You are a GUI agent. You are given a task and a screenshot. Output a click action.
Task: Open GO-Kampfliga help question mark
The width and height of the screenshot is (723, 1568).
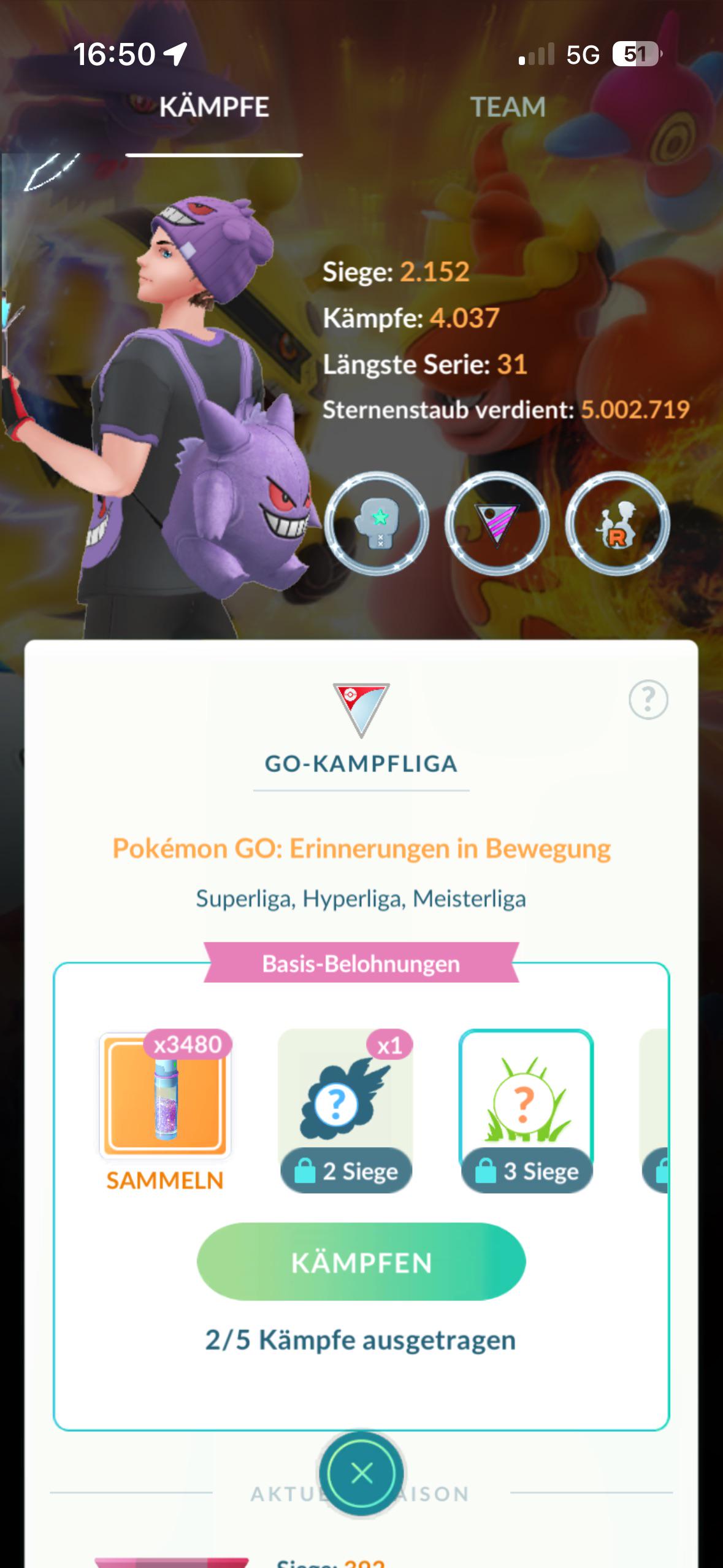pyautogui.click(x=648, y=699)
